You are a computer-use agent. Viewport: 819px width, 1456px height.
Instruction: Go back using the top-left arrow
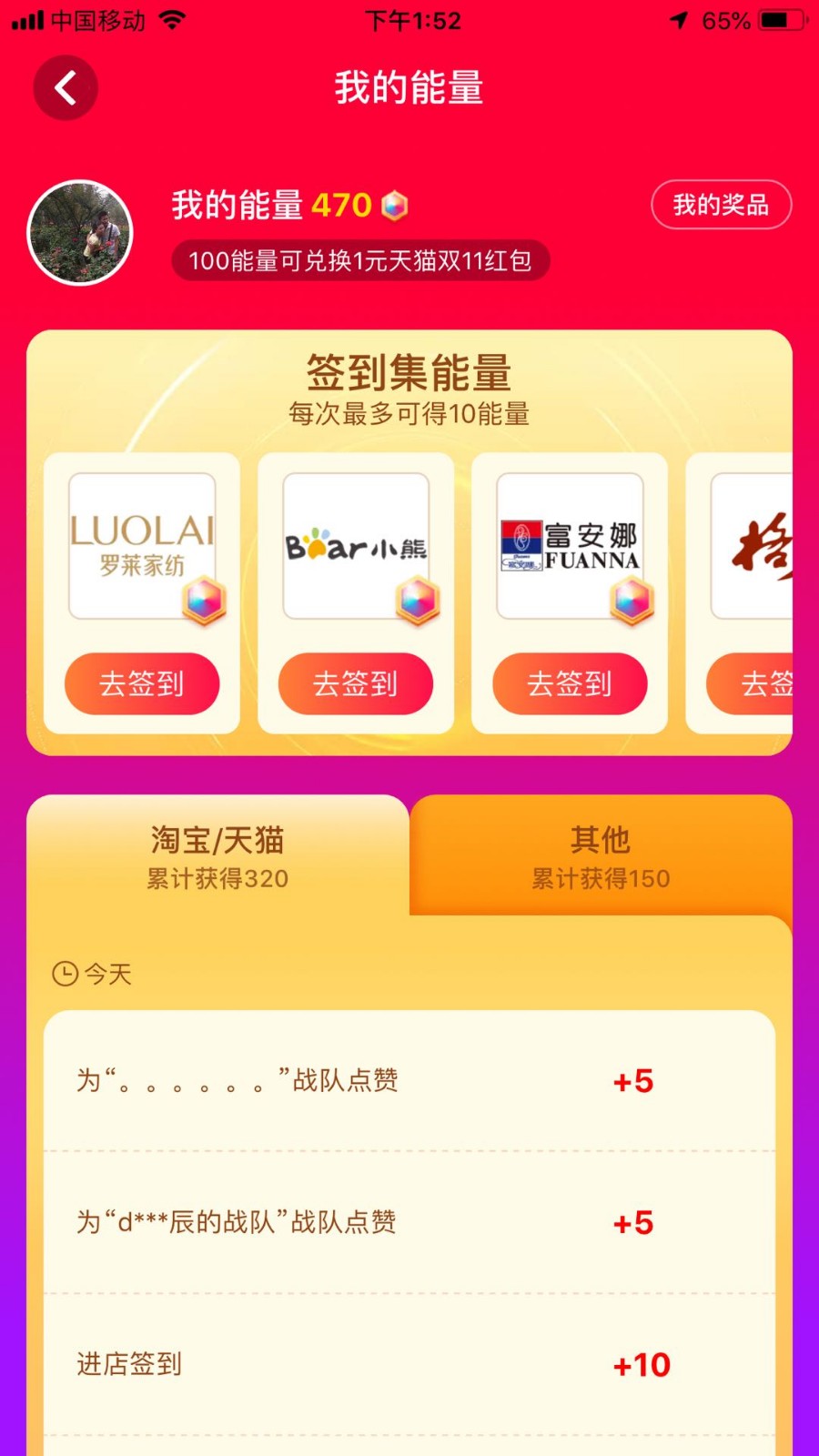coord(66,88)
